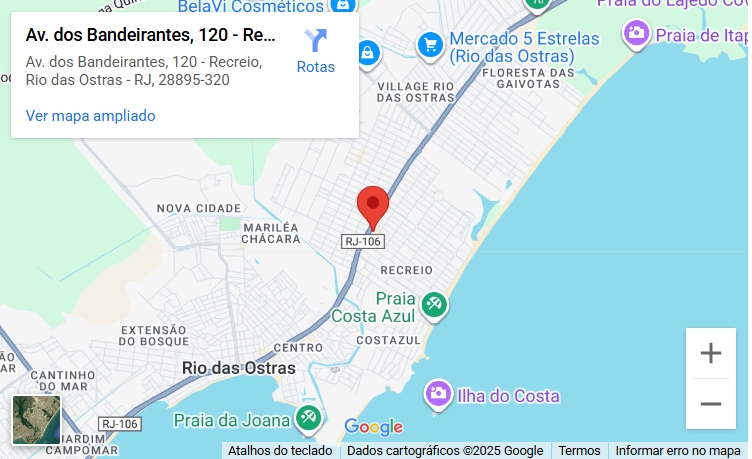Switch to satellite view thumbnail
This screenshot has width=752, height=459.
point(36,420)
